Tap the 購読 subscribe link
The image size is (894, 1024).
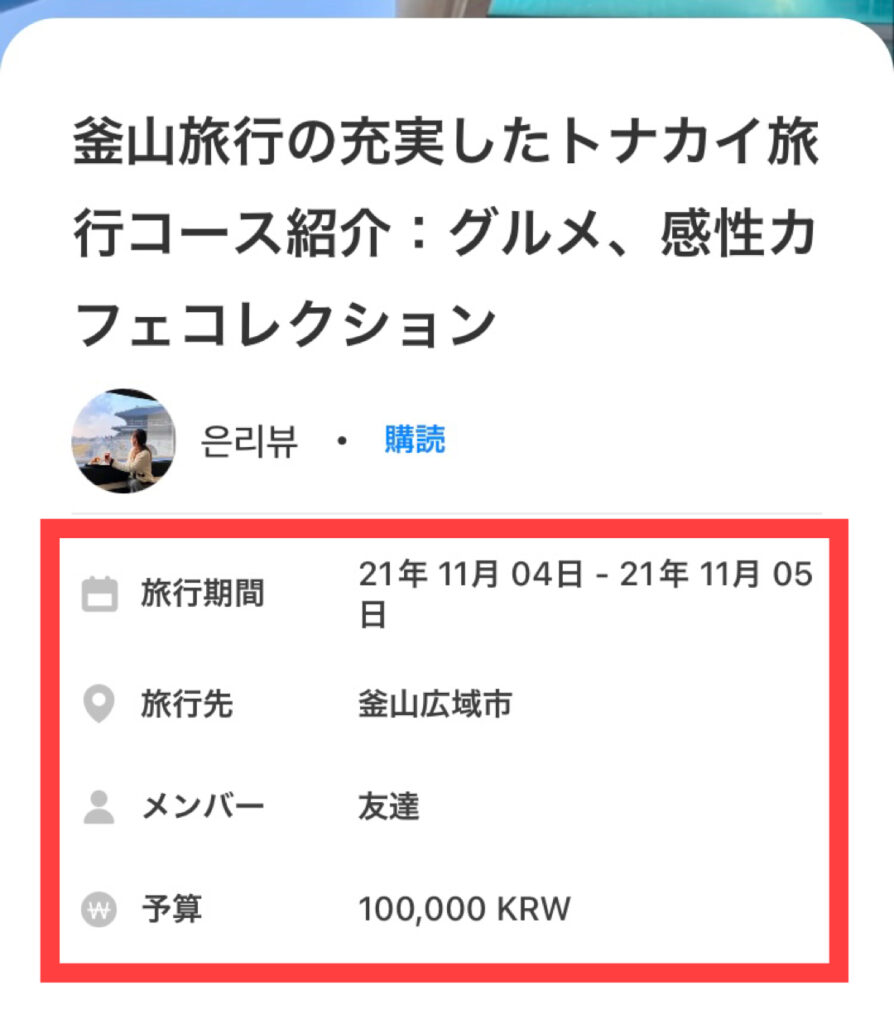415,440
